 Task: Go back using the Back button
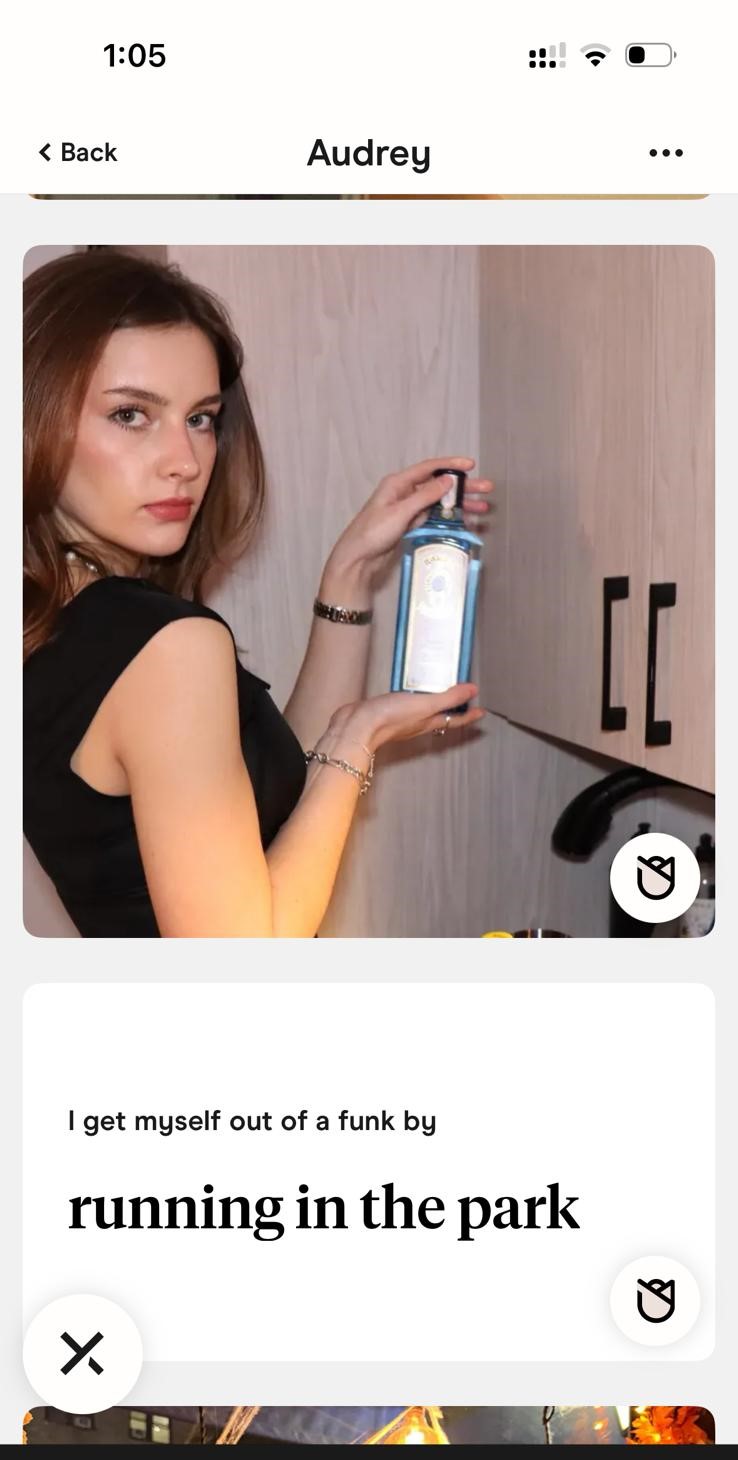78,152
